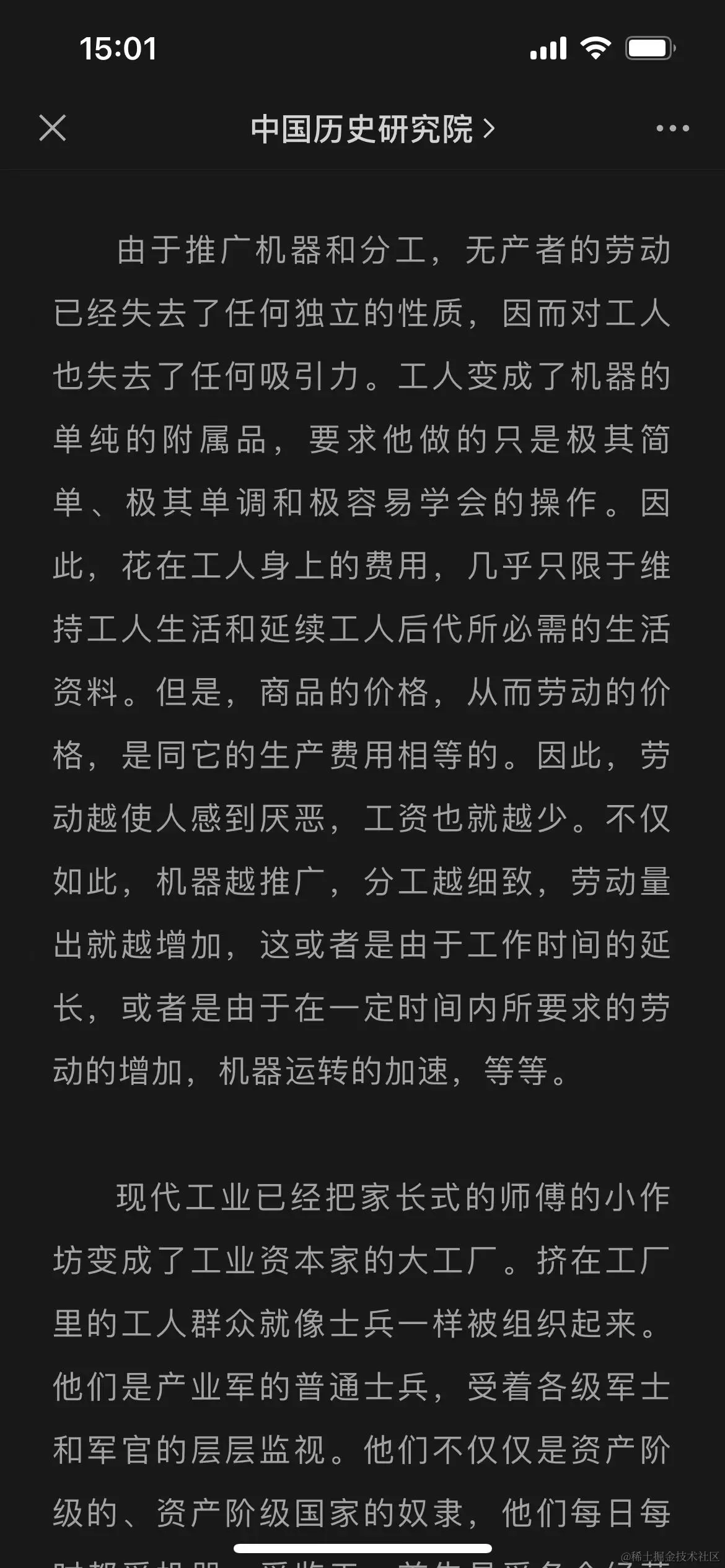Close the article with the X button
725x1568 pixels.
click(53, 128)
